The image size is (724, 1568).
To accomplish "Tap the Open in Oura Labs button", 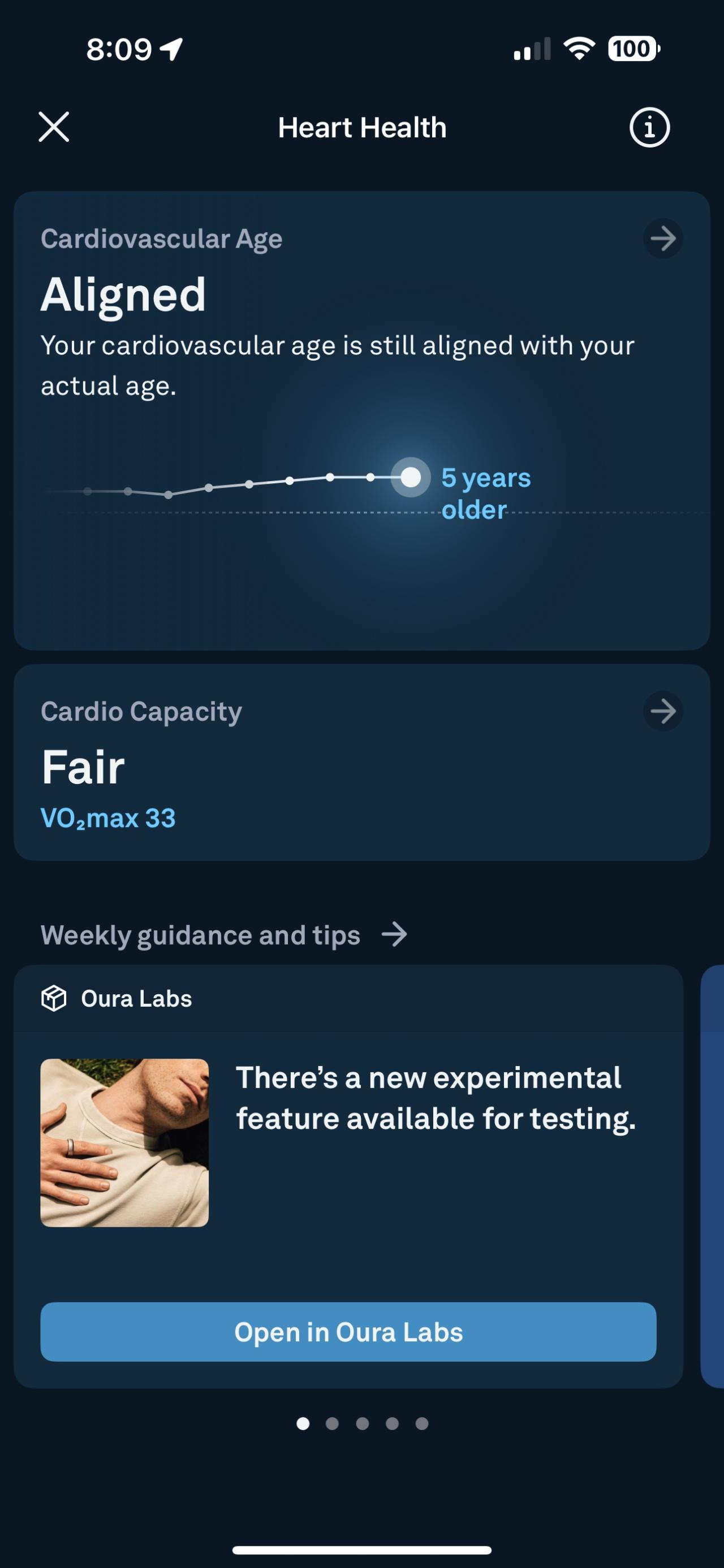I will click(x=348, y=1332).
